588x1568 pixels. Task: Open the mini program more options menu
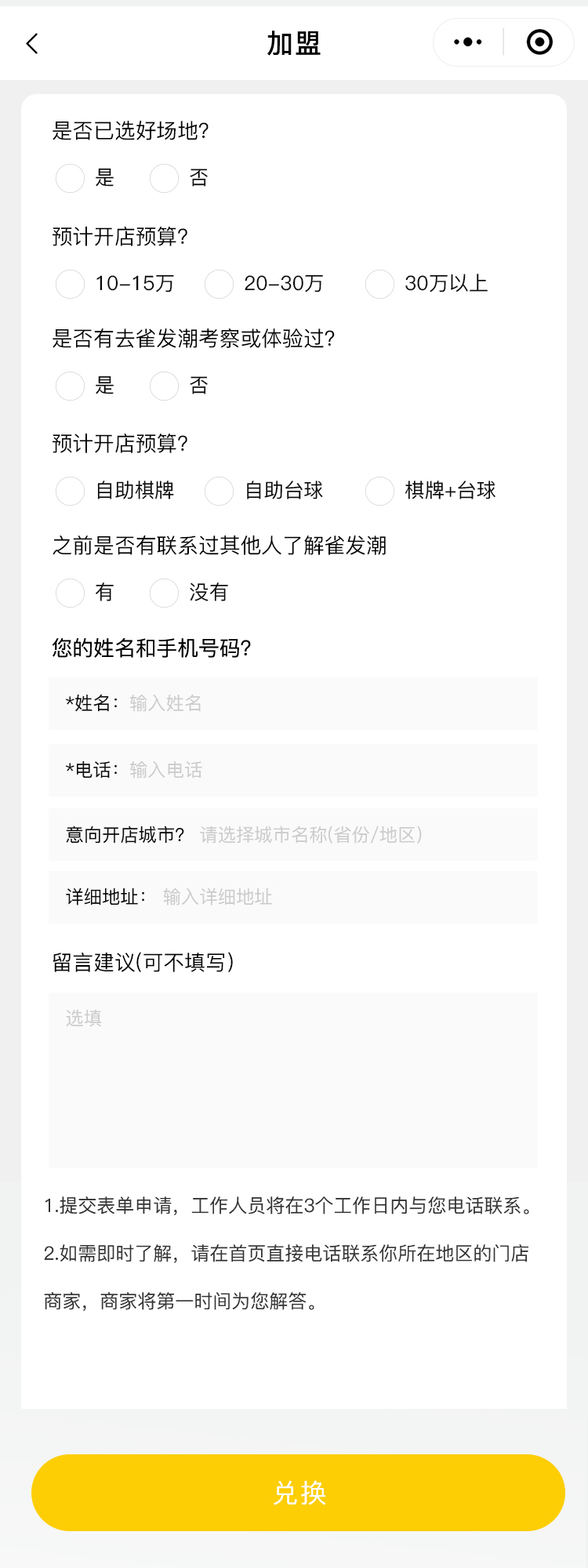pyautogui.click(x=468, y=42)
